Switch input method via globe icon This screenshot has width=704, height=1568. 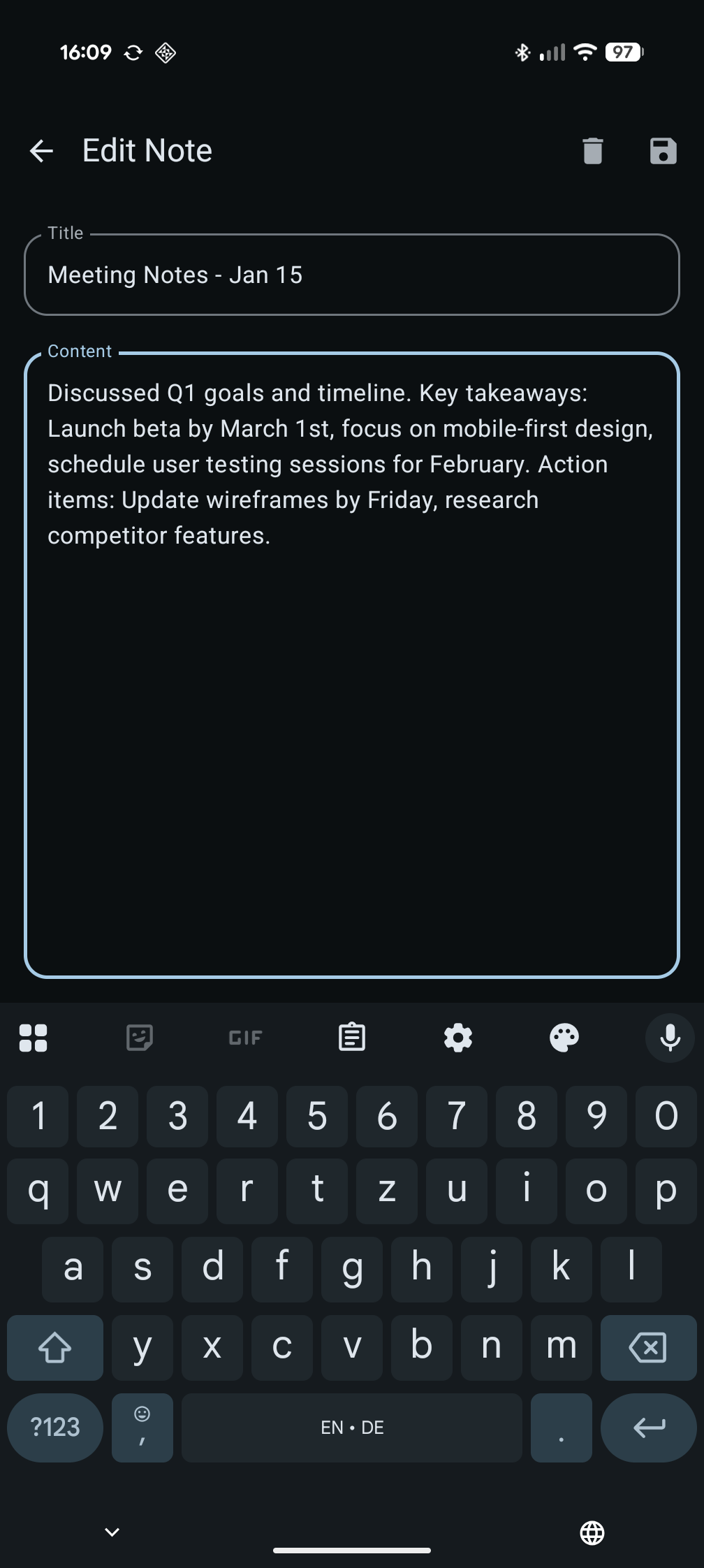[x=592, y=1533]
